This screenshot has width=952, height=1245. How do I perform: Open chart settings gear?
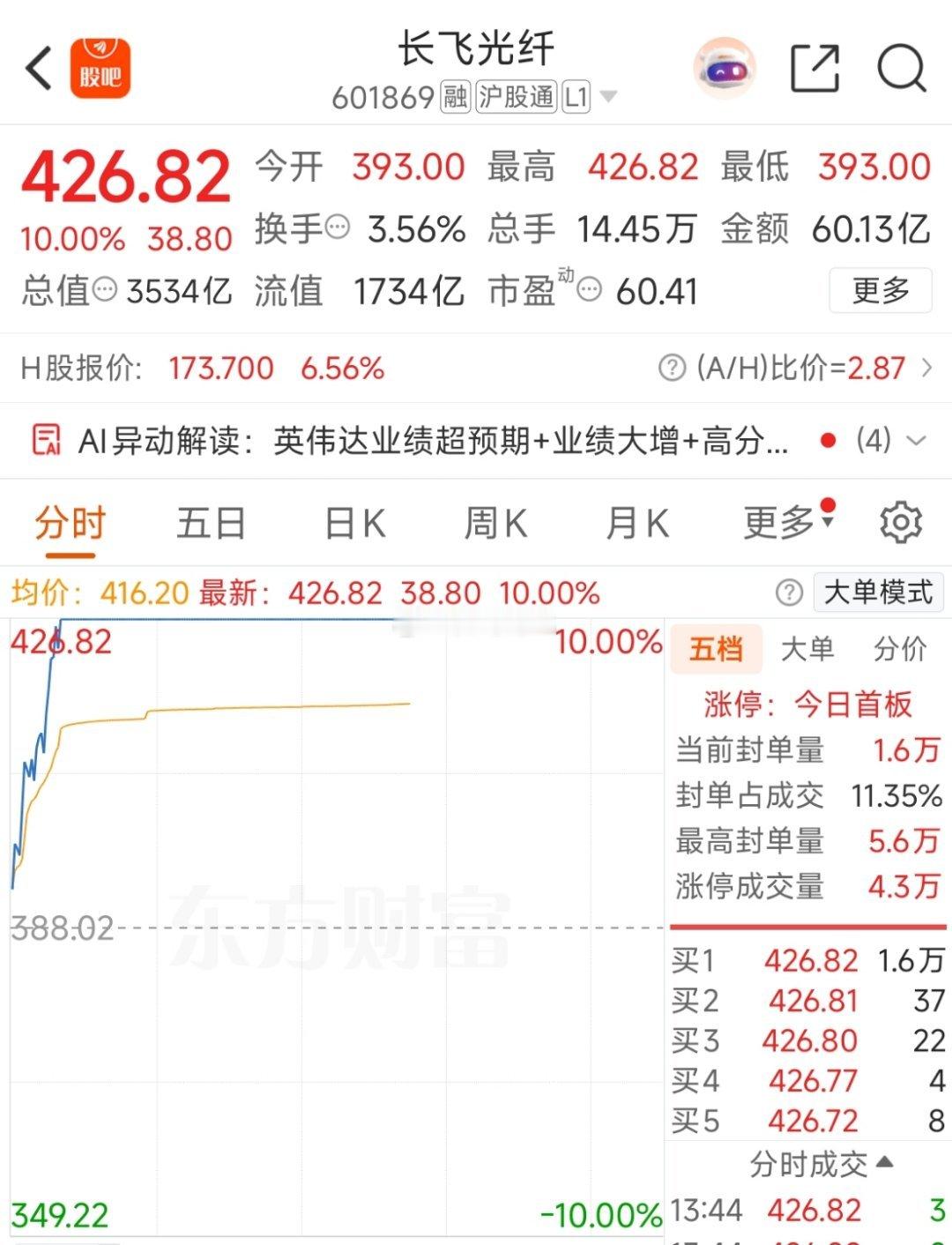tap(901, 523)
